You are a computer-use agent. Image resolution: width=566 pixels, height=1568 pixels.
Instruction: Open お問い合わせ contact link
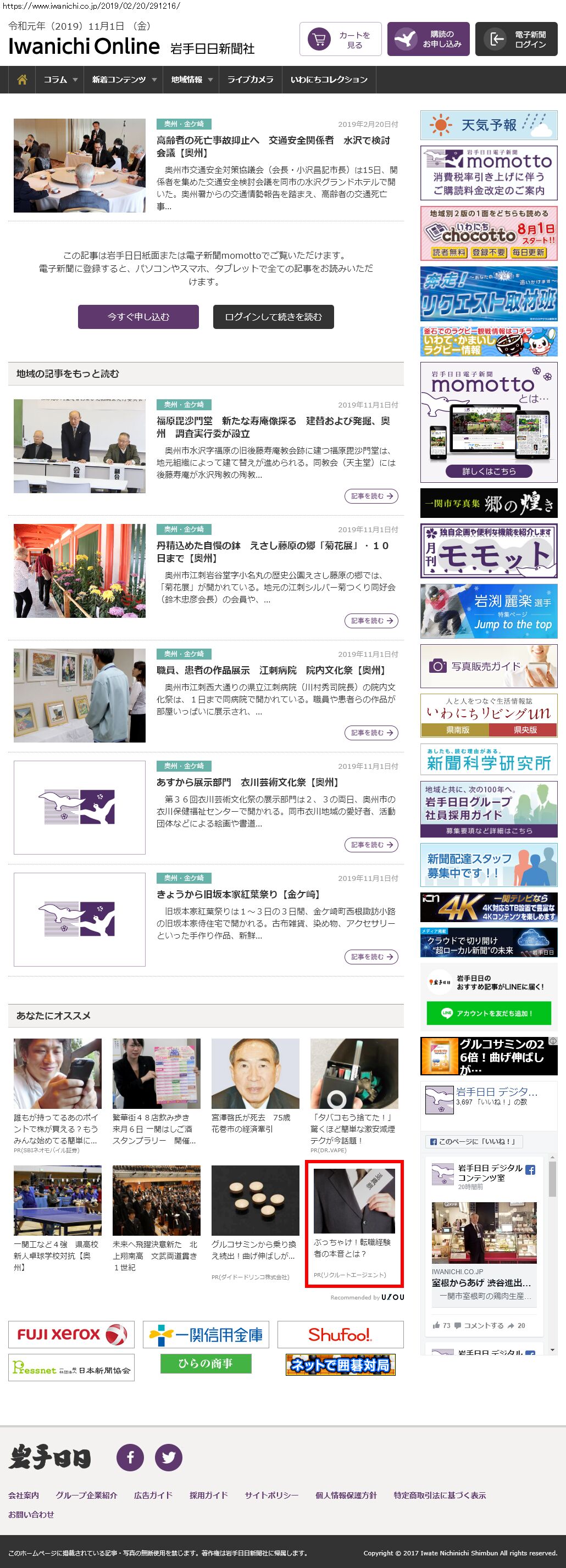point(31,1514)
